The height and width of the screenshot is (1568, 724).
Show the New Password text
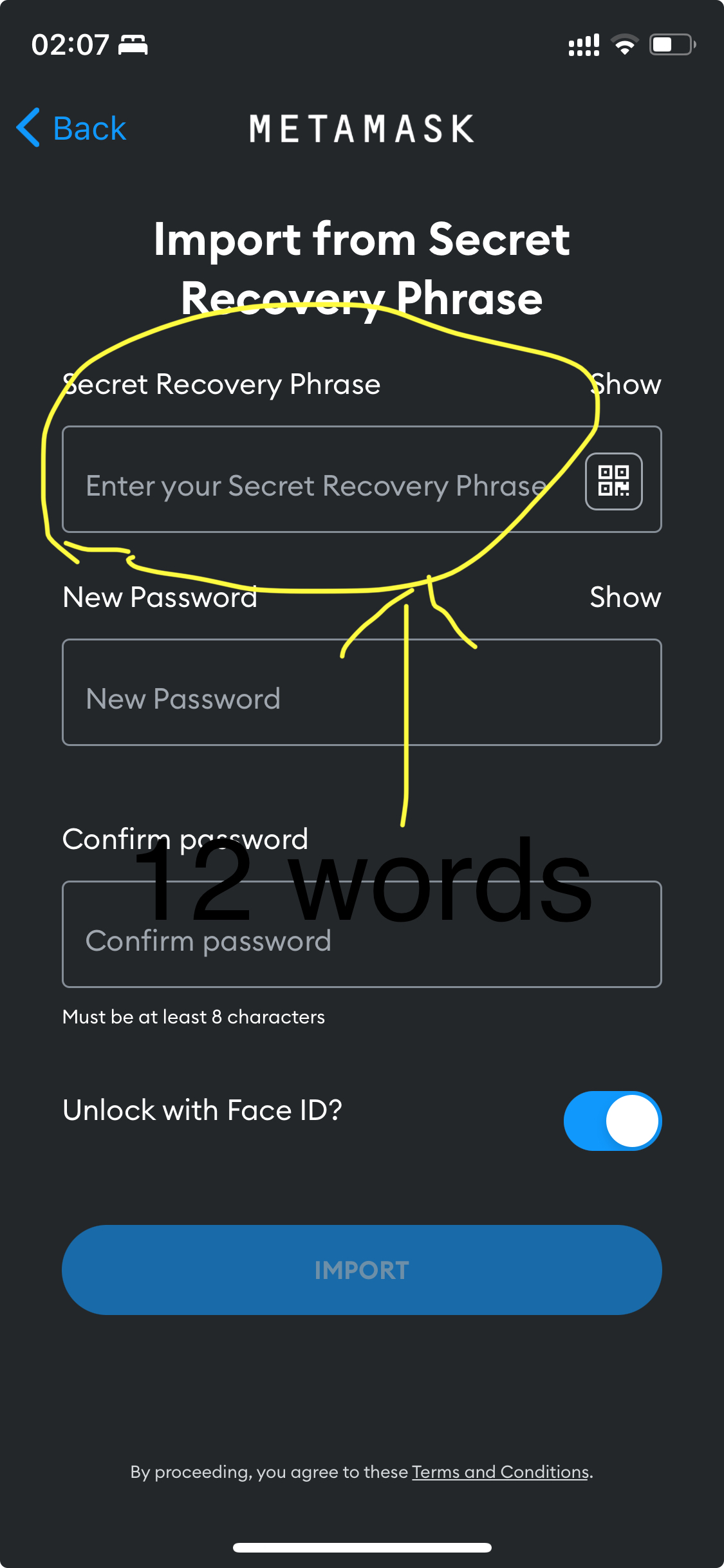[x=626, y=597]
